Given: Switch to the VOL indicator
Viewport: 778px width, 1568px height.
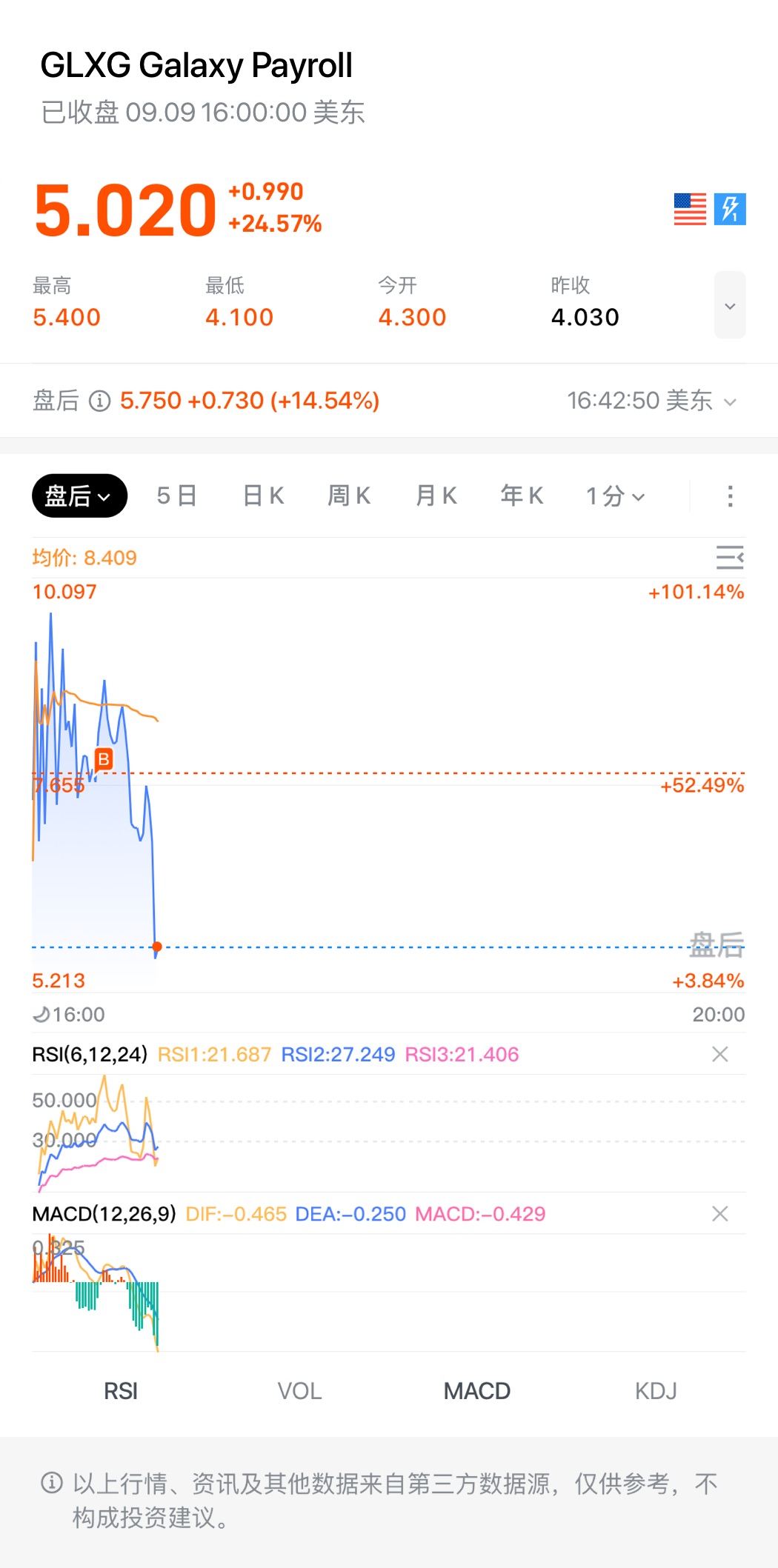Looking at the screenshot, I should [299, 1391].
